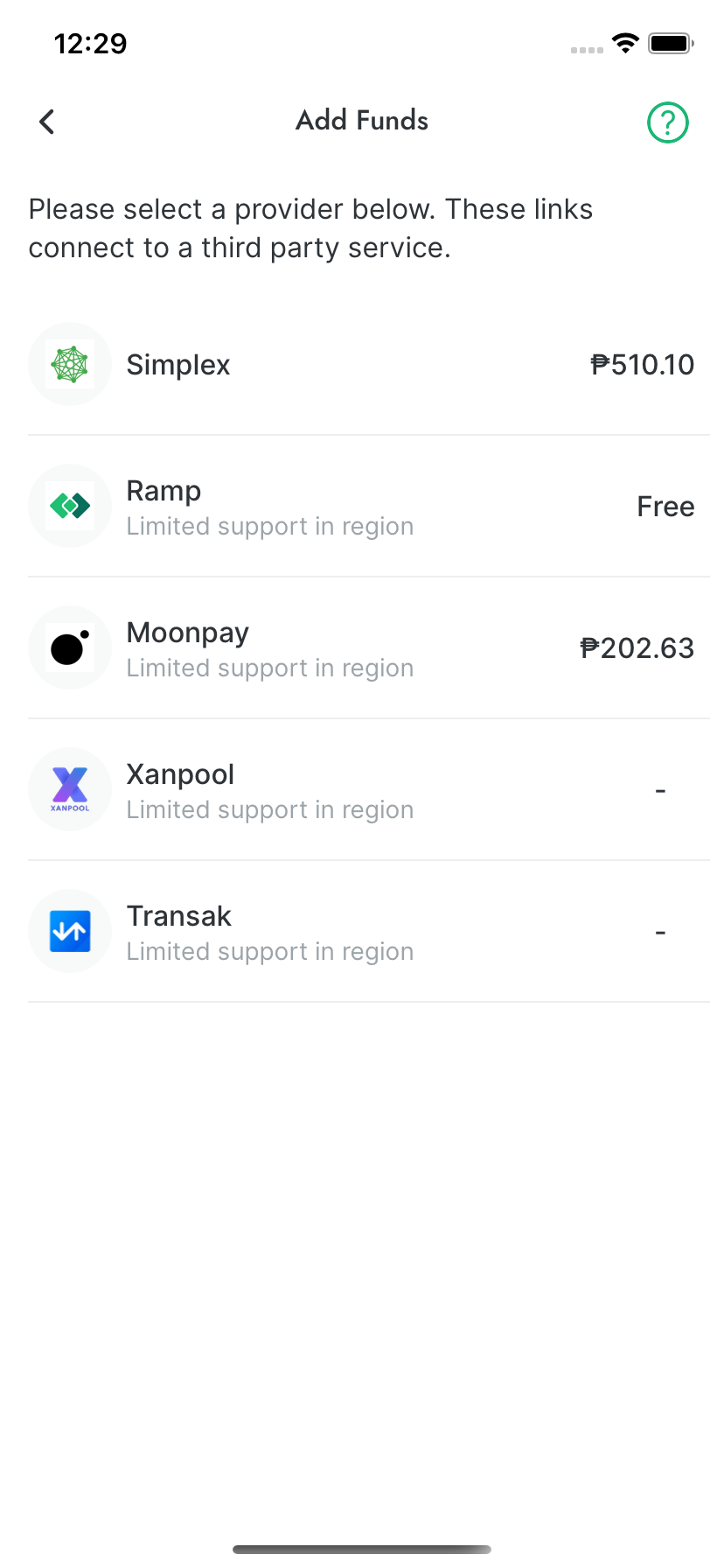Tap the Wi-Fi status icon

tap(625, 43)
